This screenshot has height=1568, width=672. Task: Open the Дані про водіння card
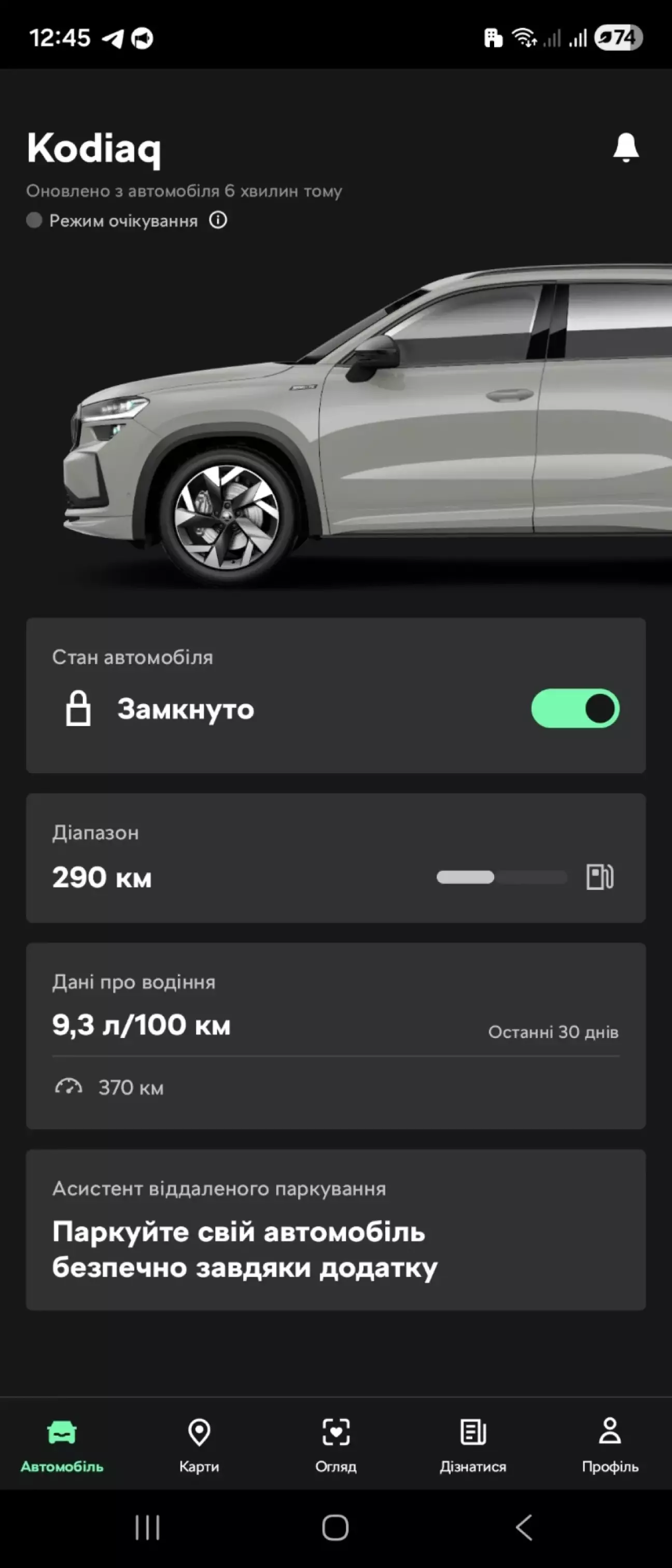[336, 1036]
